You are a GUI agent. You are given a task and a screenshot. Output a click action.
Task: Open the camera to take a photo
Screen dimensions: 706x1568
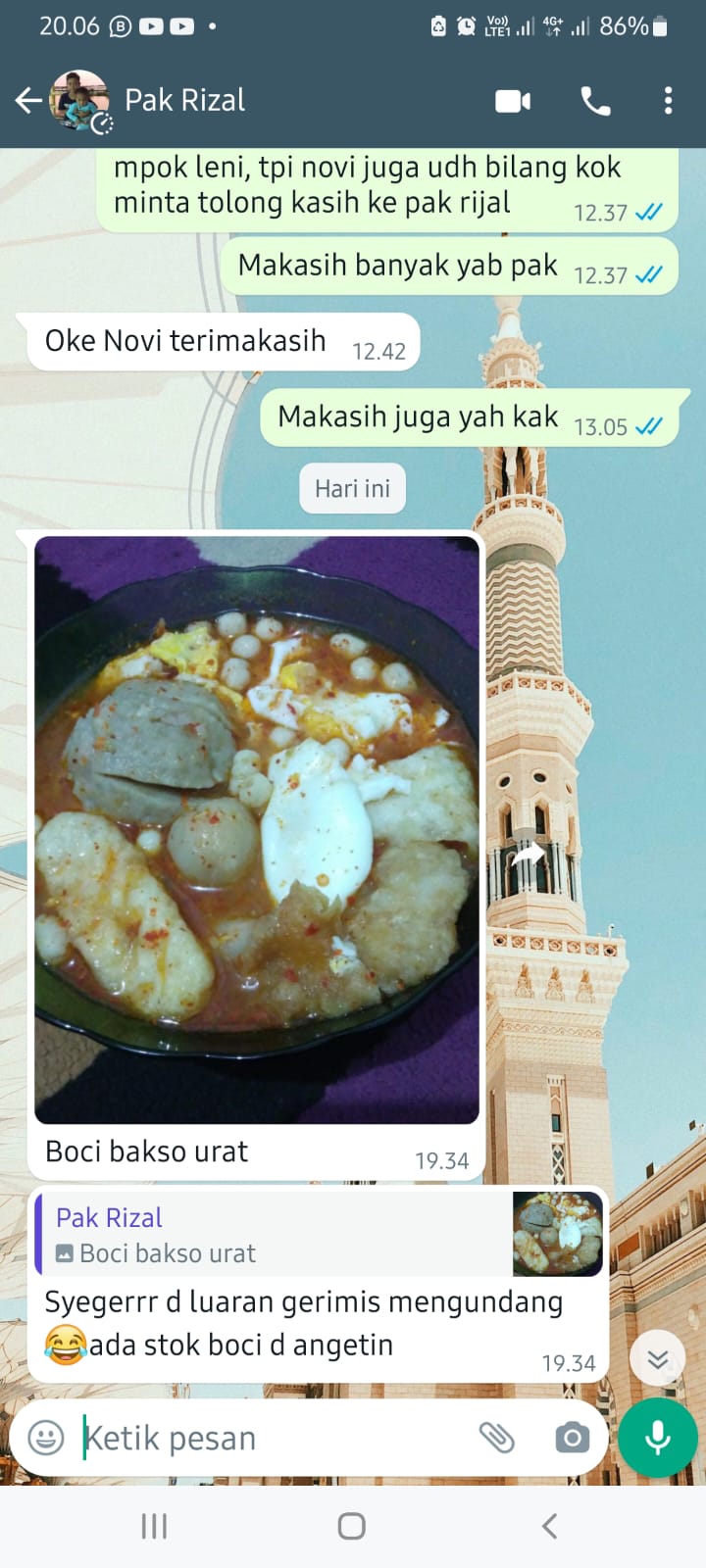[x=572, y=1438]
